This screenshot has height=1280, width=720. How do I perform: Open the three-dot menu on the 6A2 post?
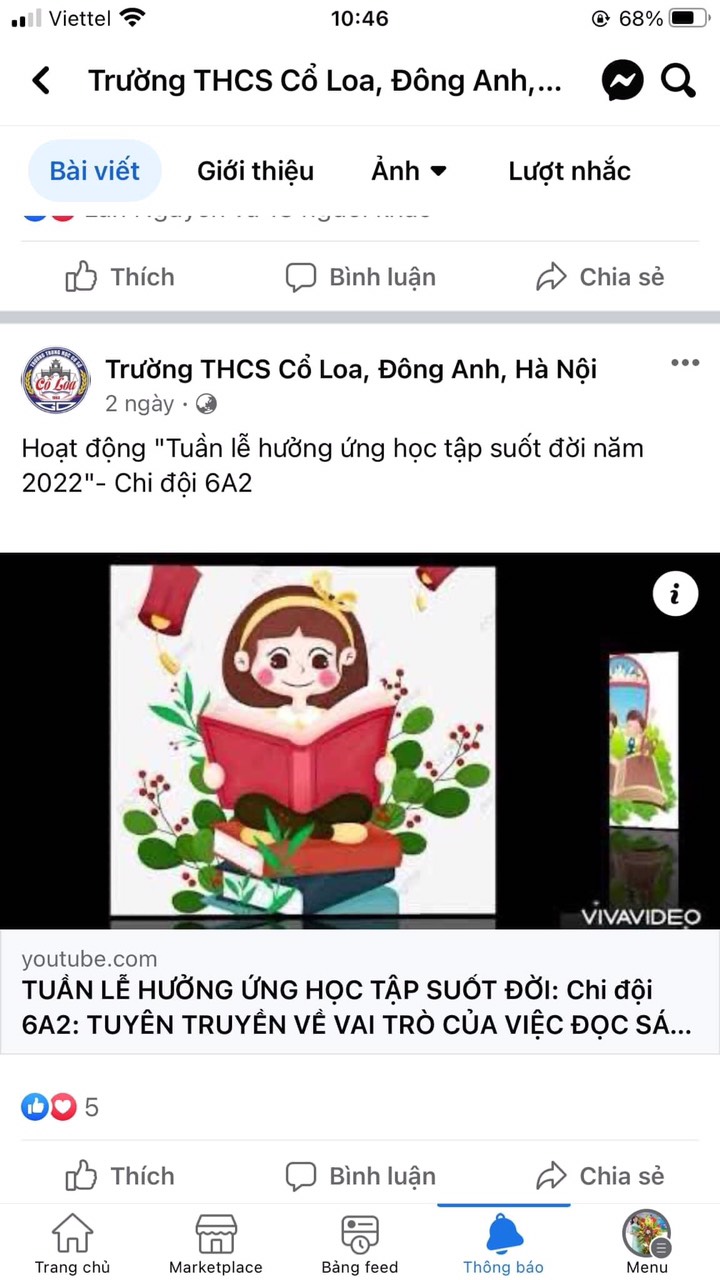[685, 363]
